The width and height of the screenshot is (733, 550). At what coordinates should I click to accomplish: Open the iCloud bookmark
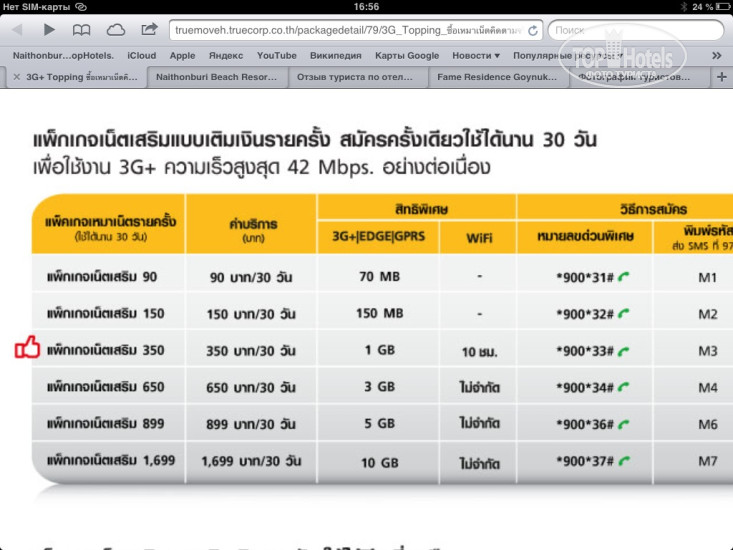point(141,56)
